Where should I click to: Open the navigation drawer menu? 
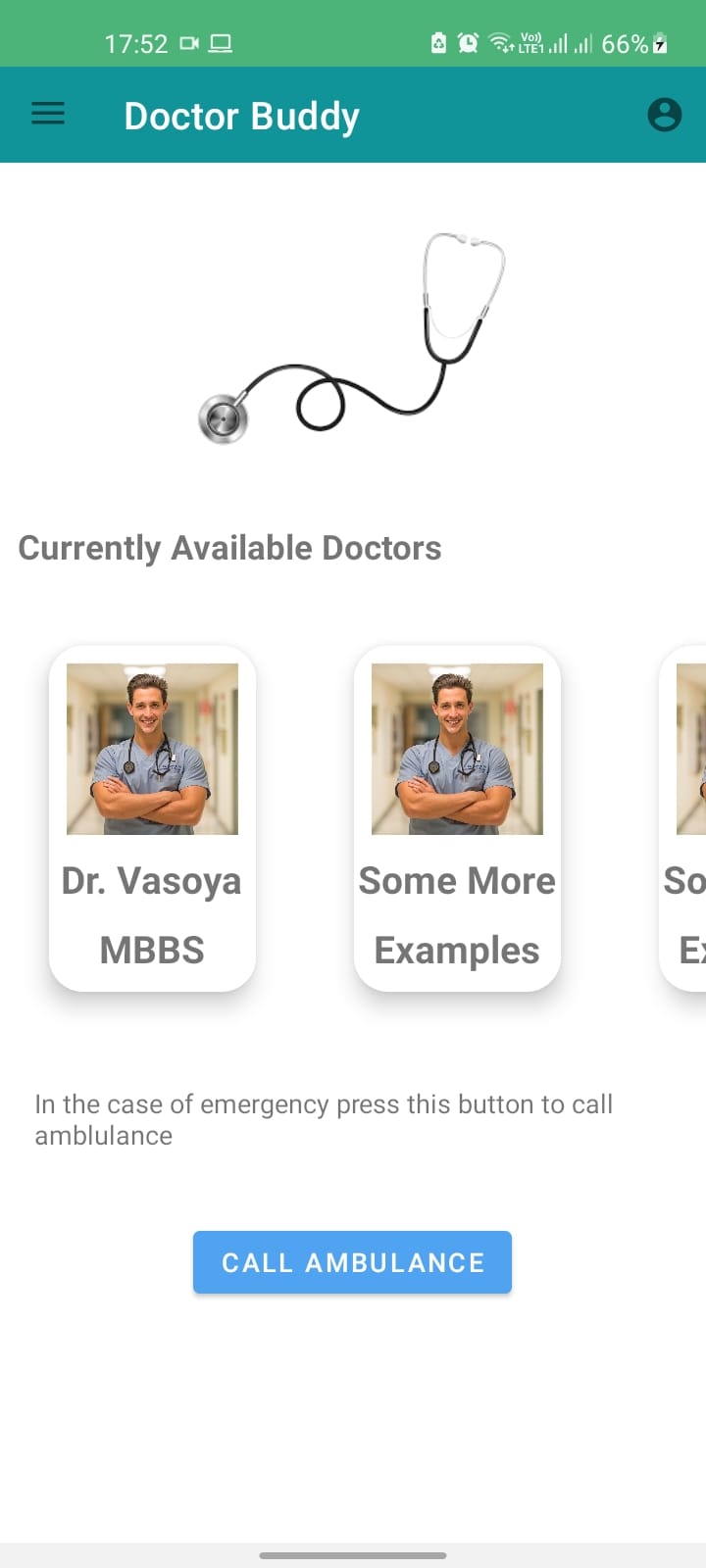coord(47,113)
